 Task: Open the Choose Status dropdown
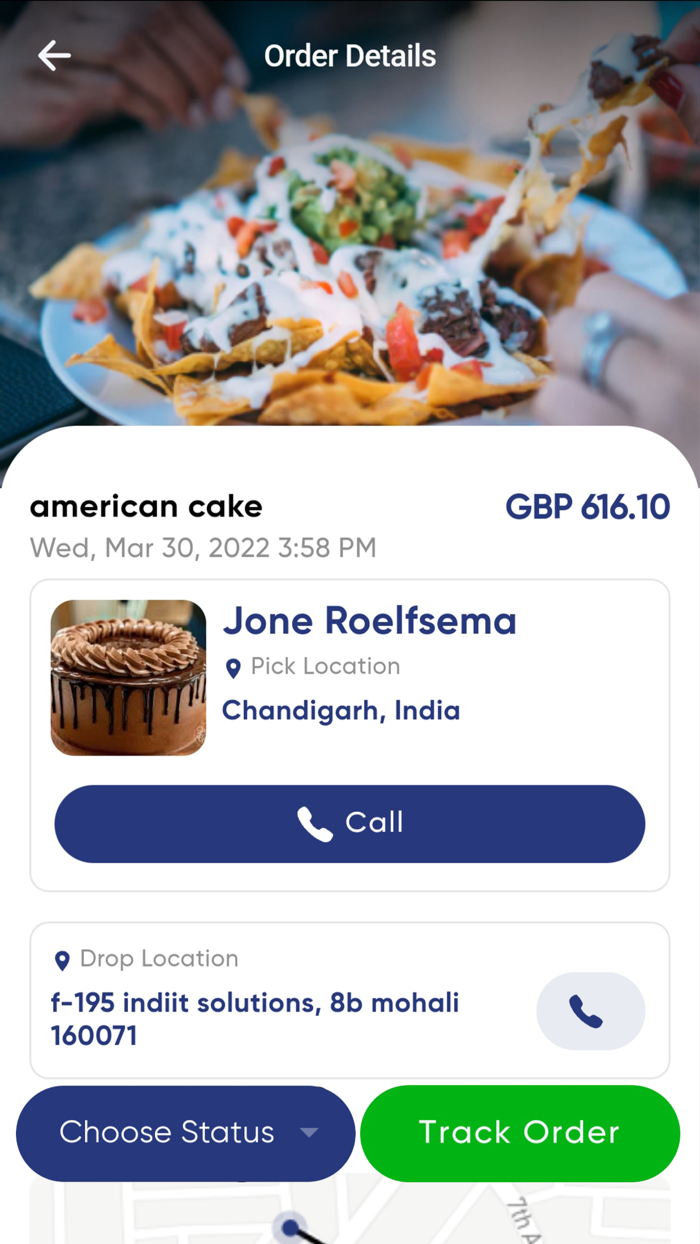[x=186, y=1133]
